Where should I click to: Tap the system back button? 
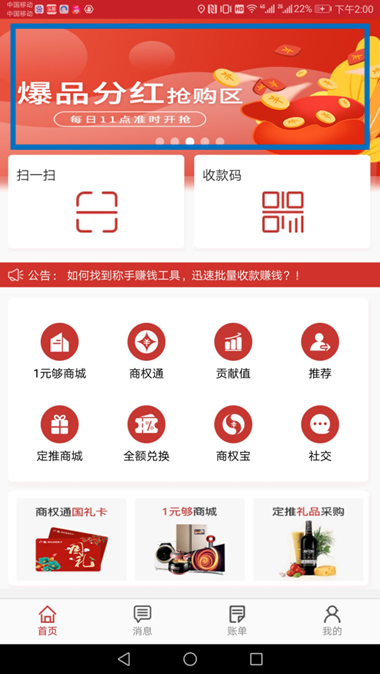click(124, 659)
